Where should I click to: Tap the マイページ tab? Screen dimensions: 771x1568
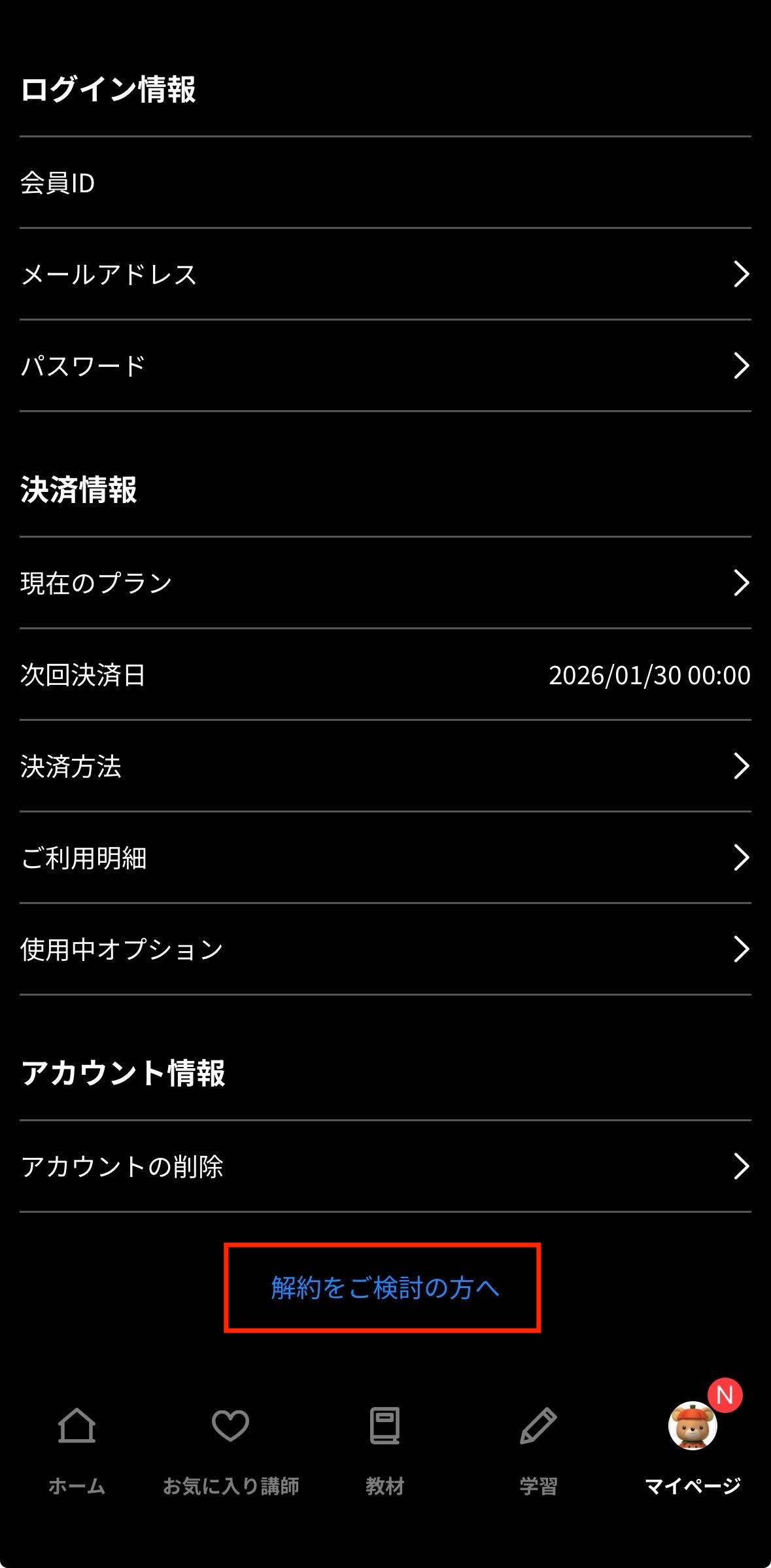pyautogui.click(x=693, y=1446)
